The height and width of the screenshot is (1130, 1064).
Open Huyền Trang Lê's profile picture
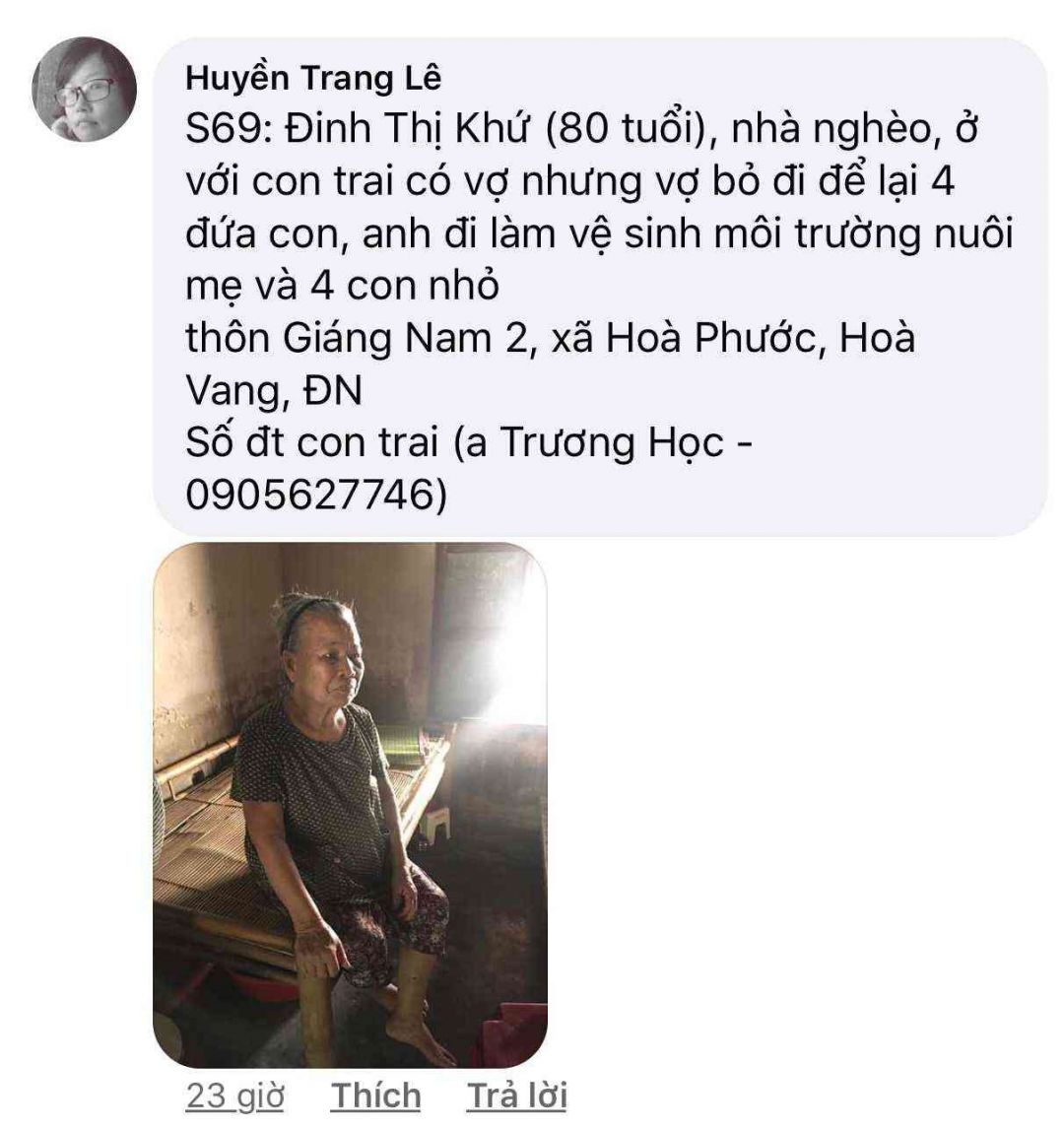[85, 90]
